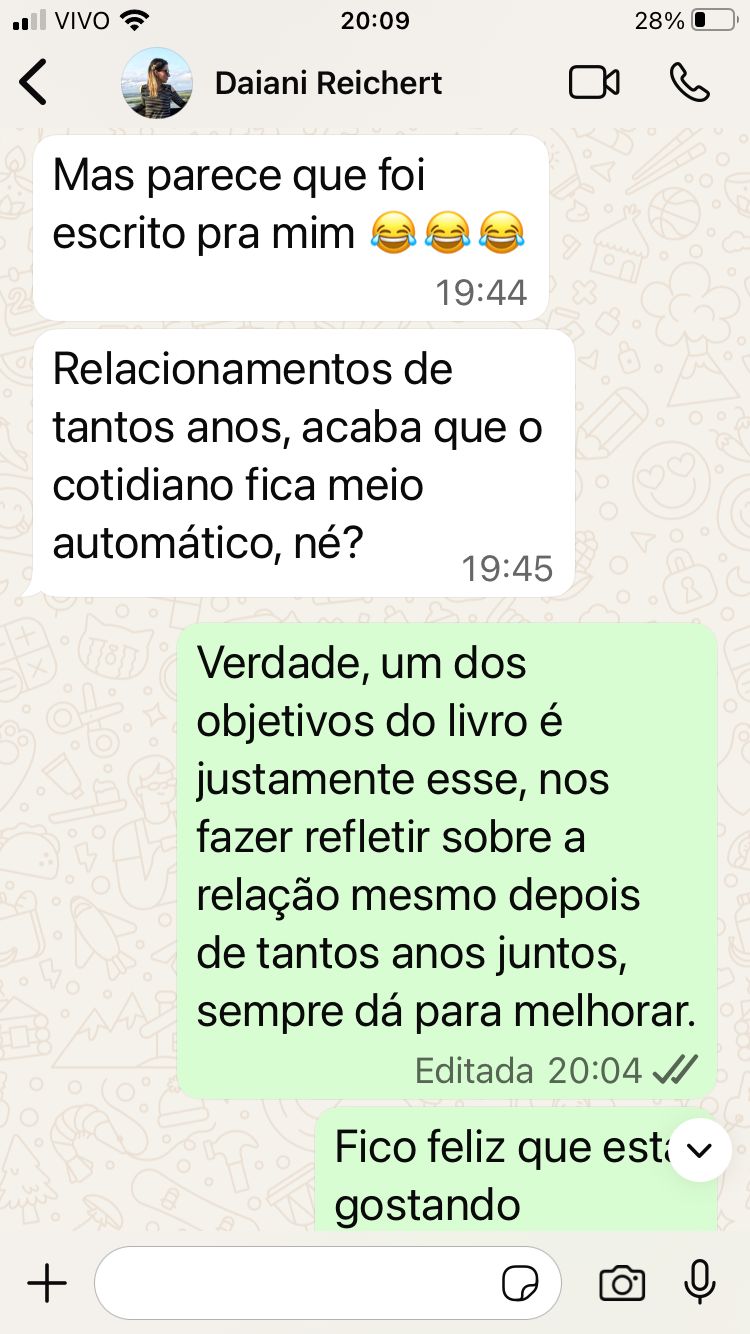Go back to the chats list
The image size is (750, 1334).
34,83
